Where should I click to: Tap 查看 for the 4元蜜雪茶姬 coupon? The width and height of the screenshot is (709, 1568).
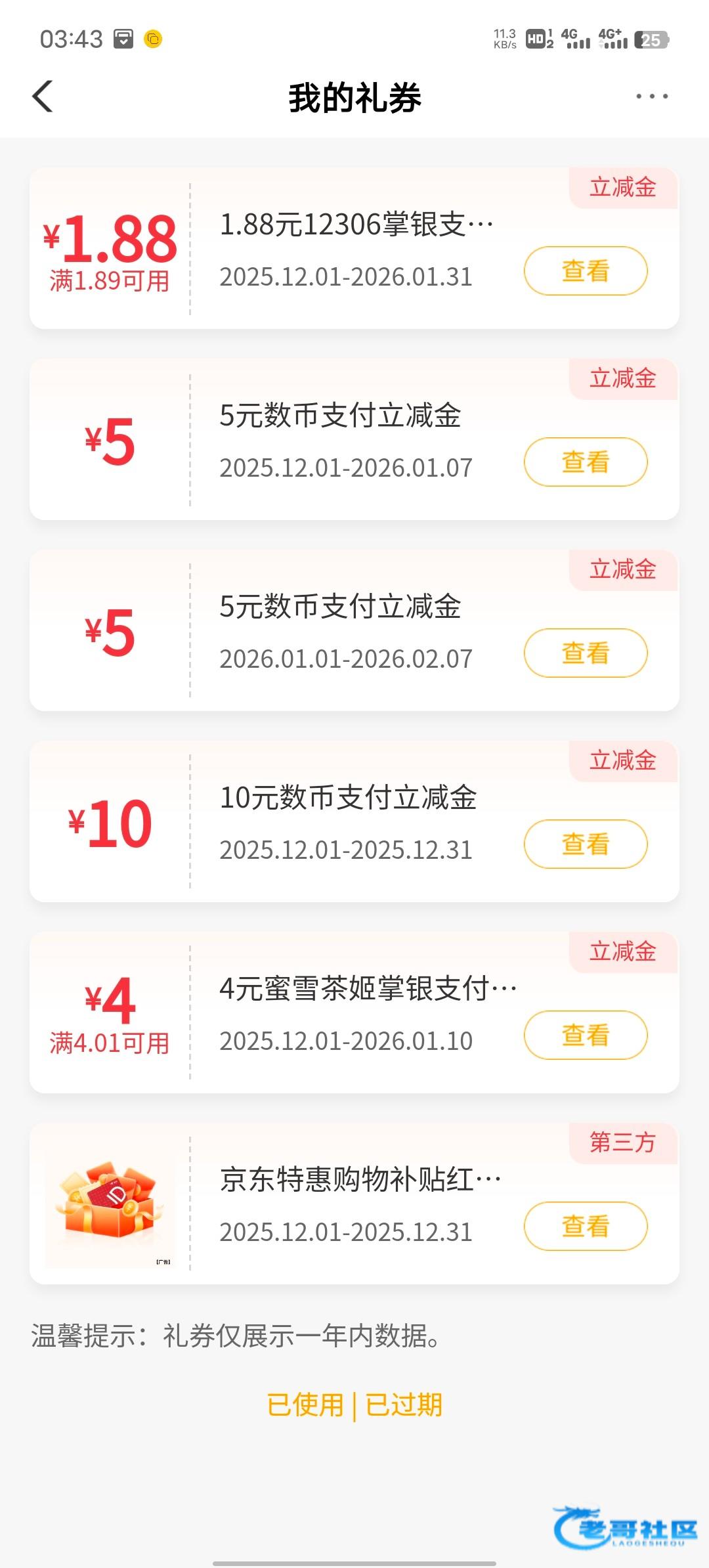pyautogui.click(x=585, y=1035)
